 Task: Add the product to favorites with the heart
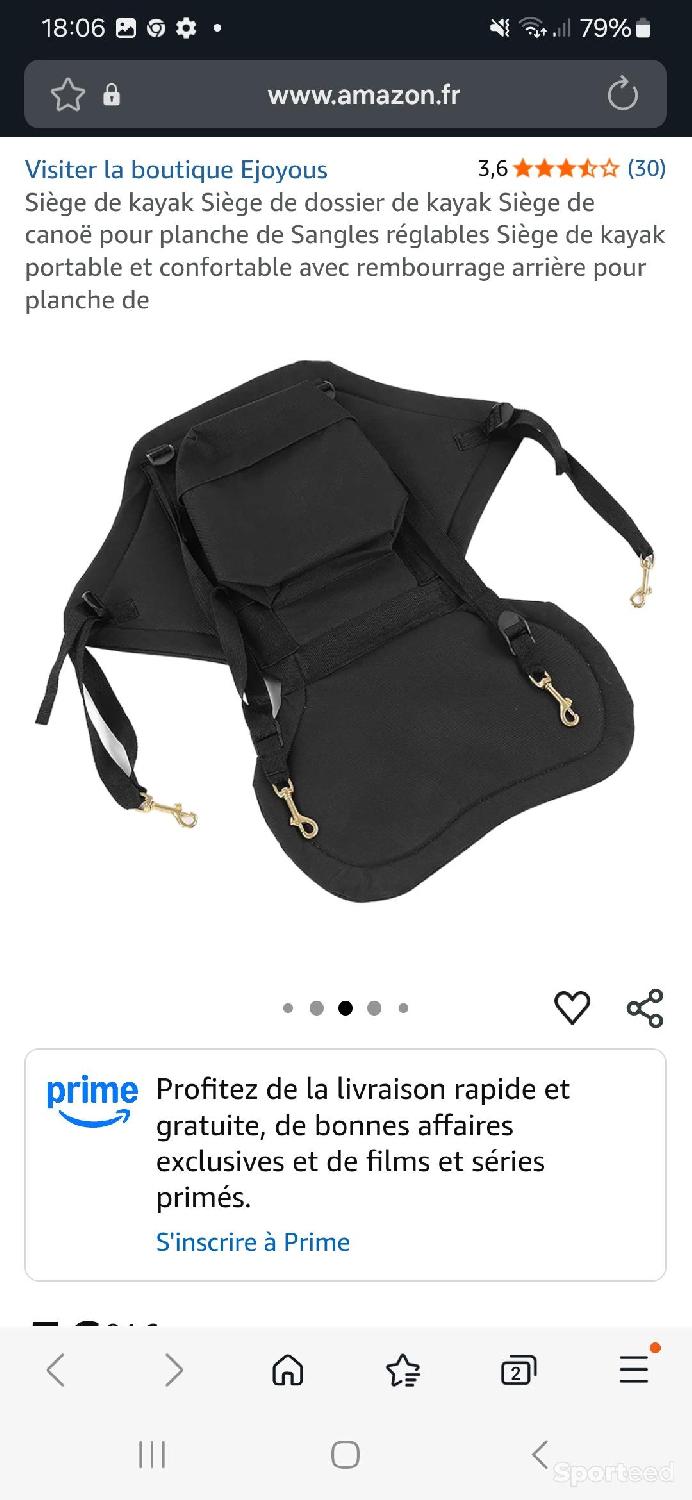tap(572, 1007)
